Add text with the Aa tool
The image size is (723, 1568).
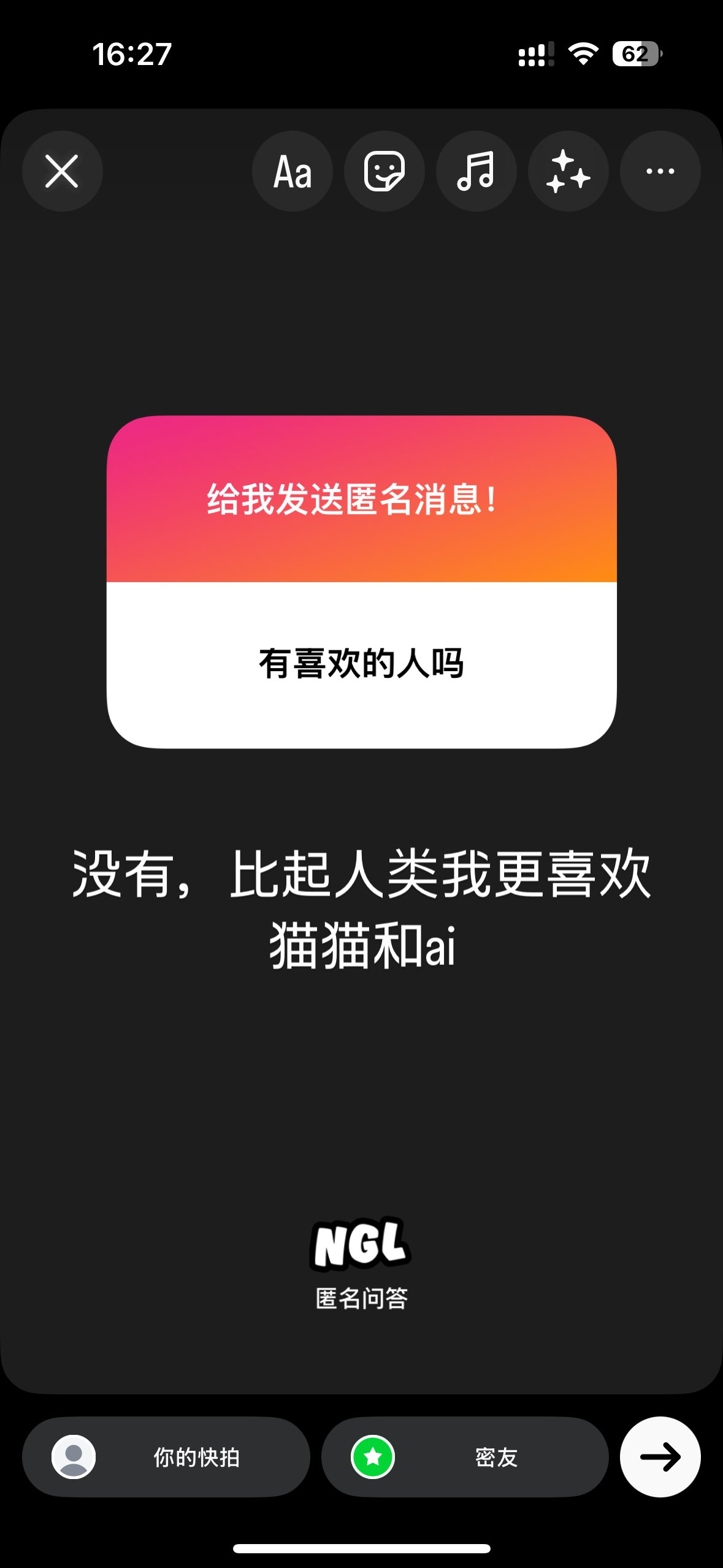(293, 171)
